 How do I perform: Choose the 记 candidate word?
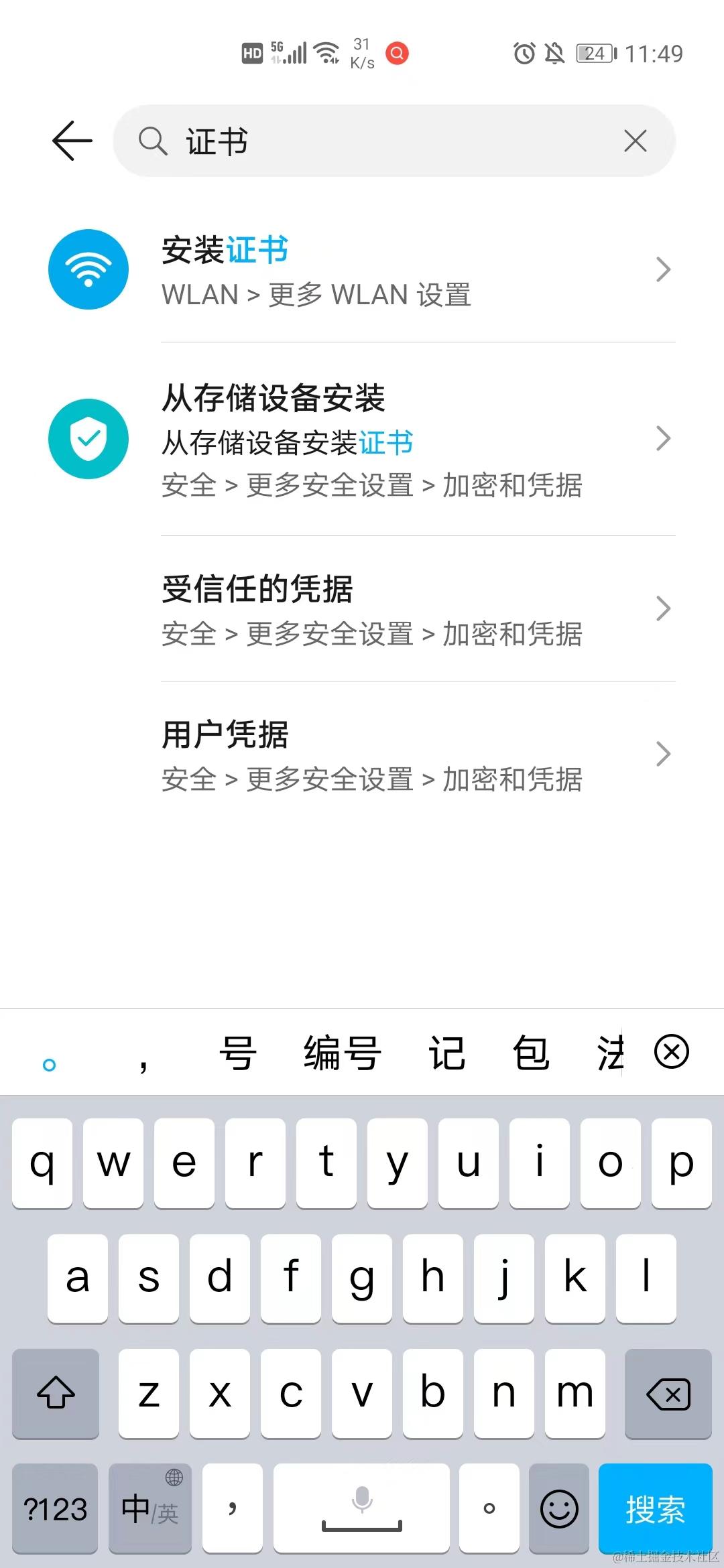(x=447, y=1053)
